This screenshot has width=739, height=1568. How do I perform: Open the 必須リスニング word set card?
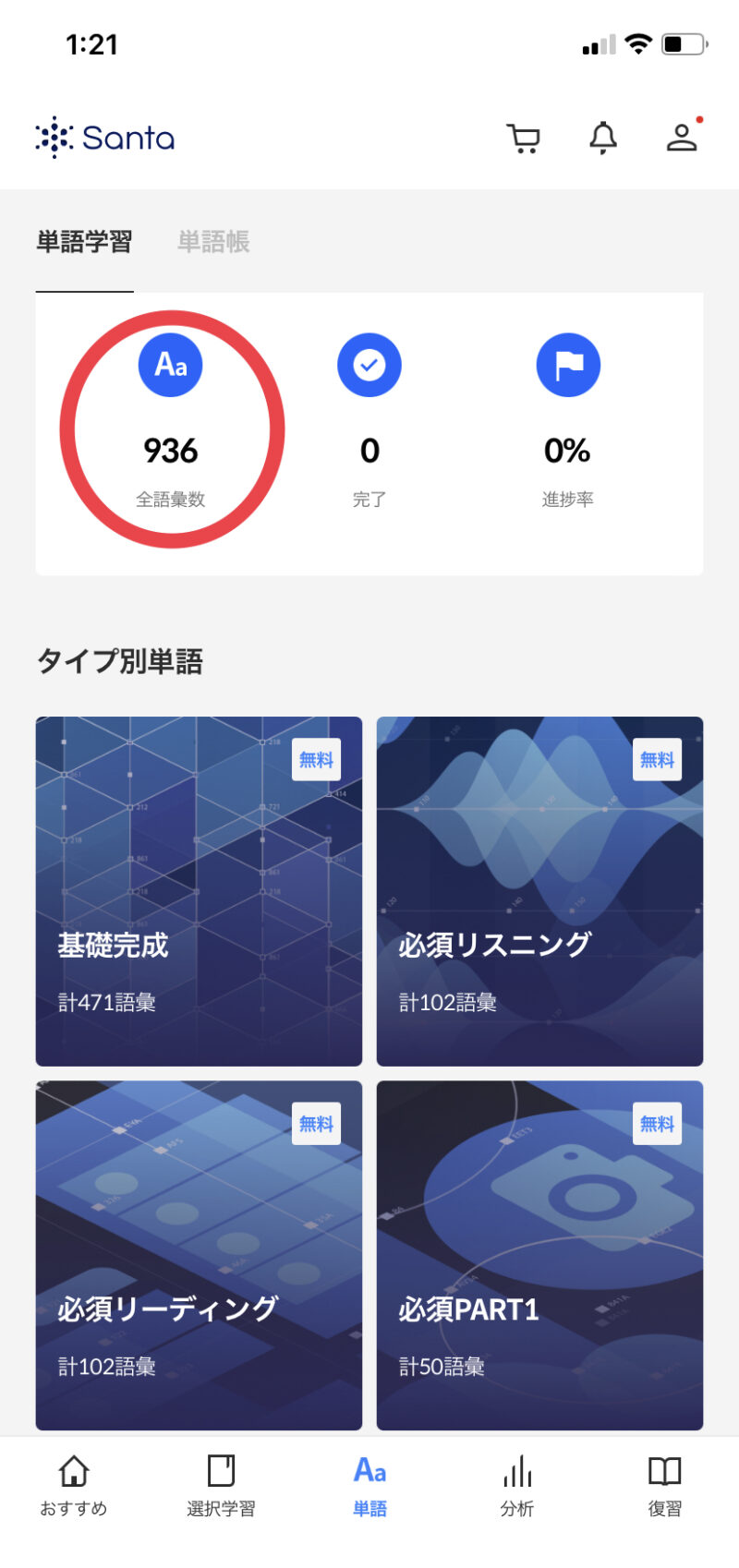pos(539,891)
